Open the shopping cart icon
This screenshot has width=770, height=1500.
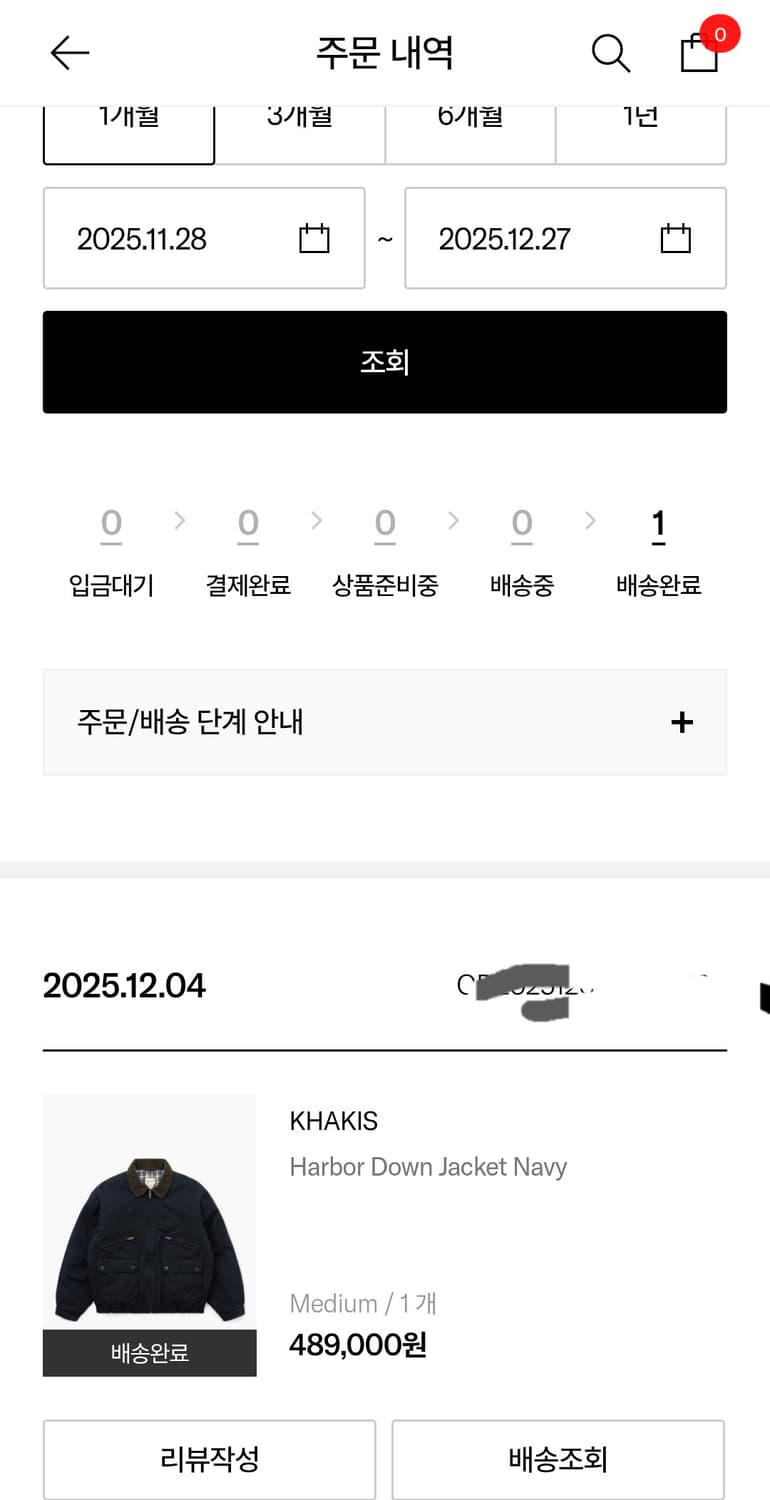699,53
